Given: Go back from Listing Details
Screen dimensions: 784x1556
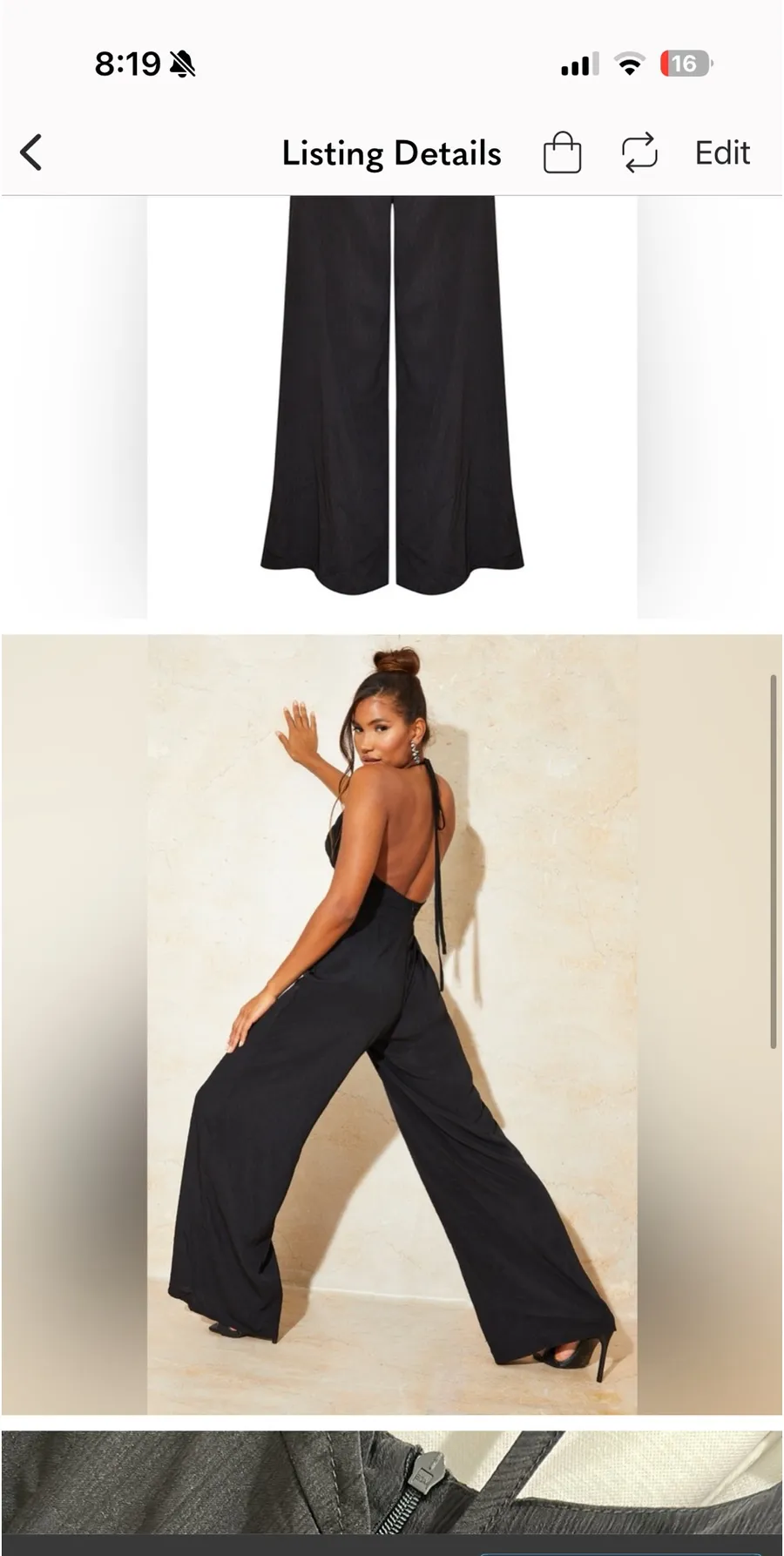Looking at the screenshot, I should pos(31,152).
